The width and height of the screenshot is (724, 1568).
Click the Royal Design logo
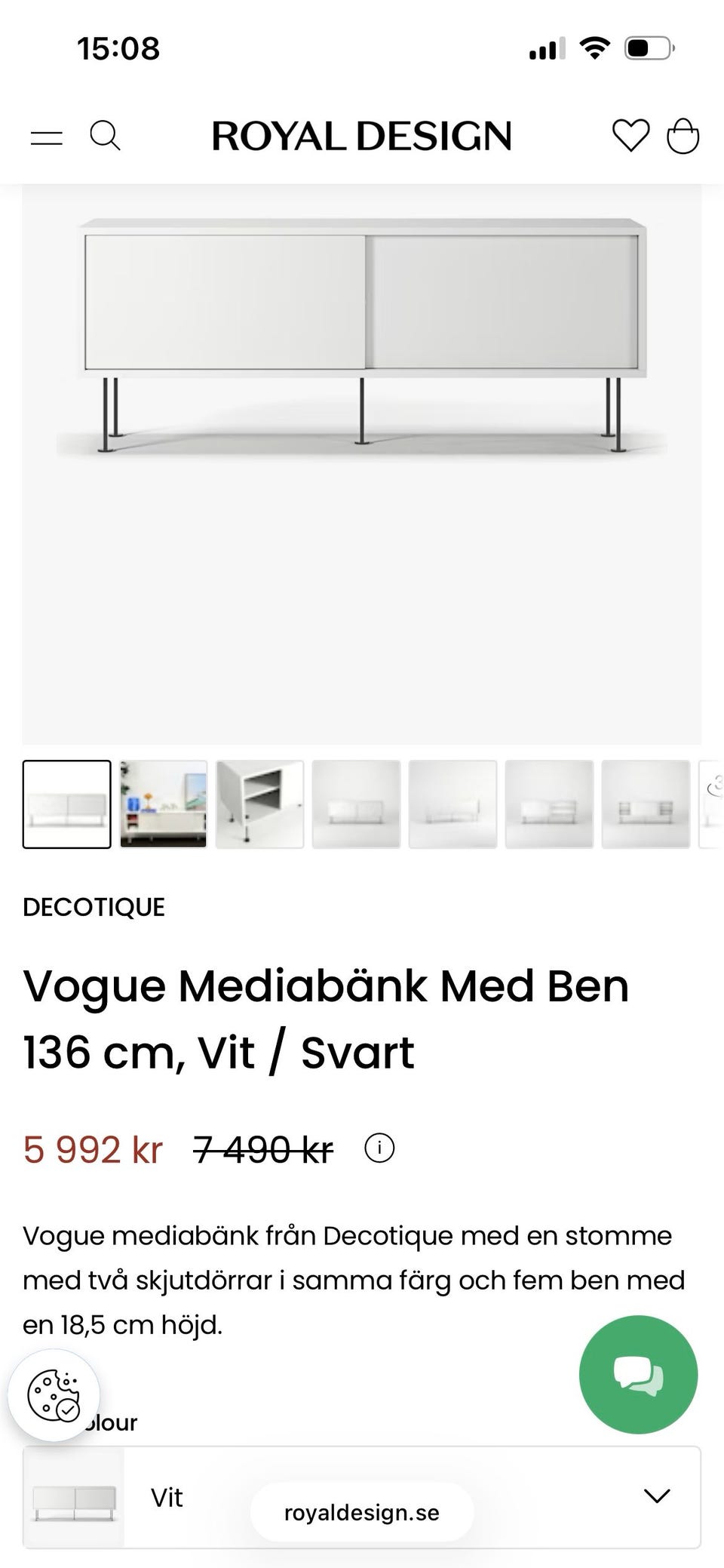point(361,136)
